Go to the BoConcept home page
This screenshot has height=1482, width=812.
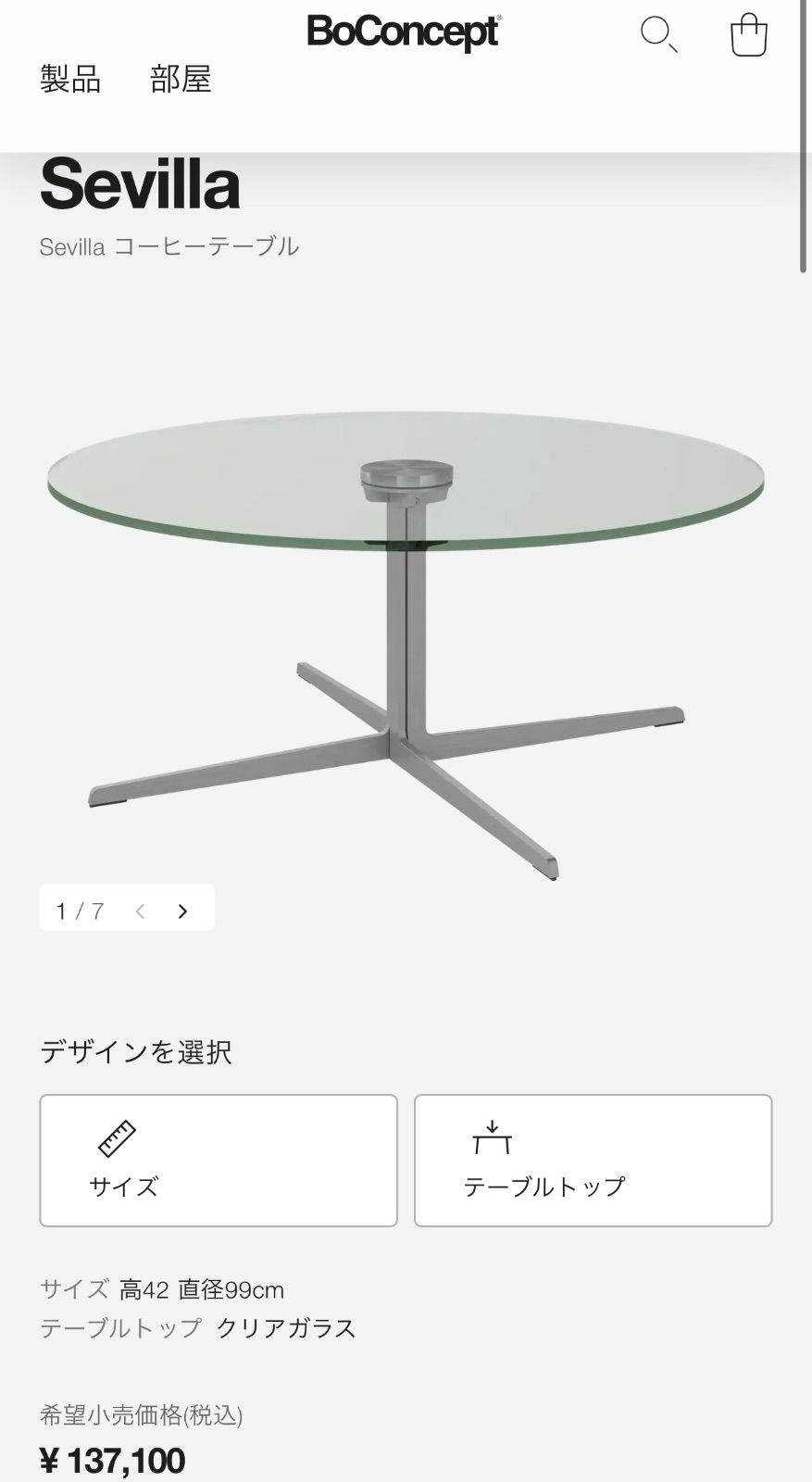[404, 32]
